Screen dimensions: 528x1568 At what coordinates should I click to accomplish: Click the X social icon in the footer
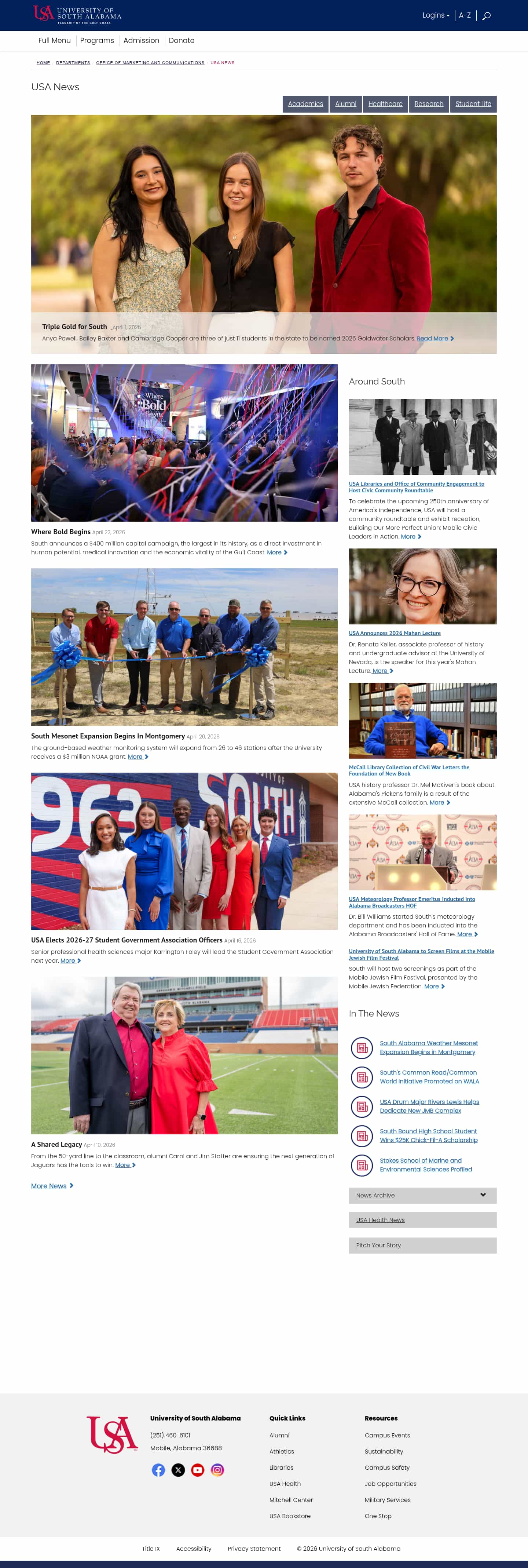click(x=178, y=1469)
